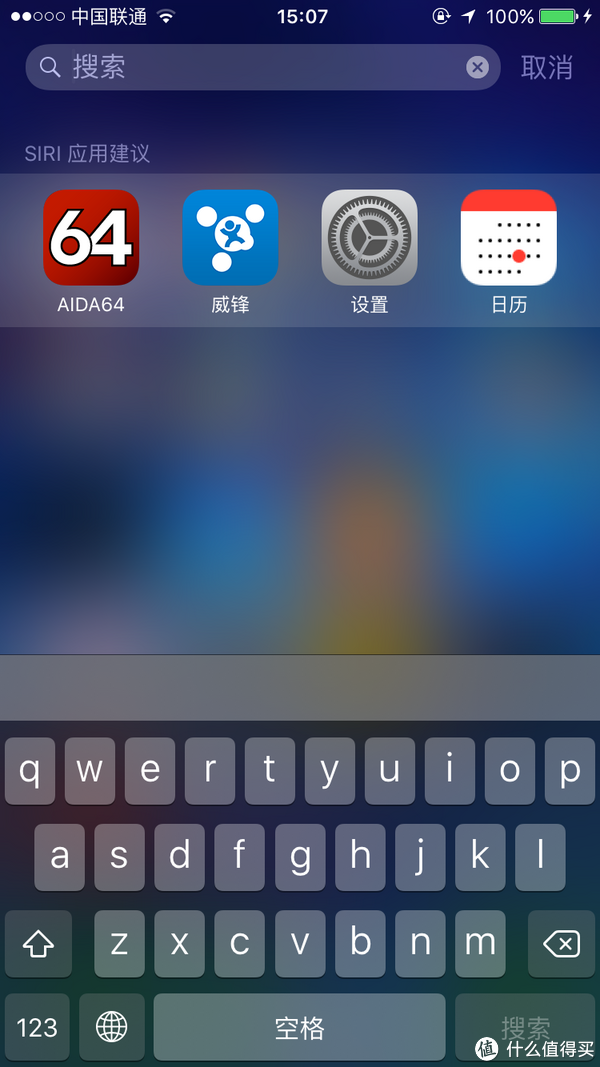Screen dimensions: 600x1067
Task: Open 设置 settings app
Action: pyautogui.click(x=369, y=238)
